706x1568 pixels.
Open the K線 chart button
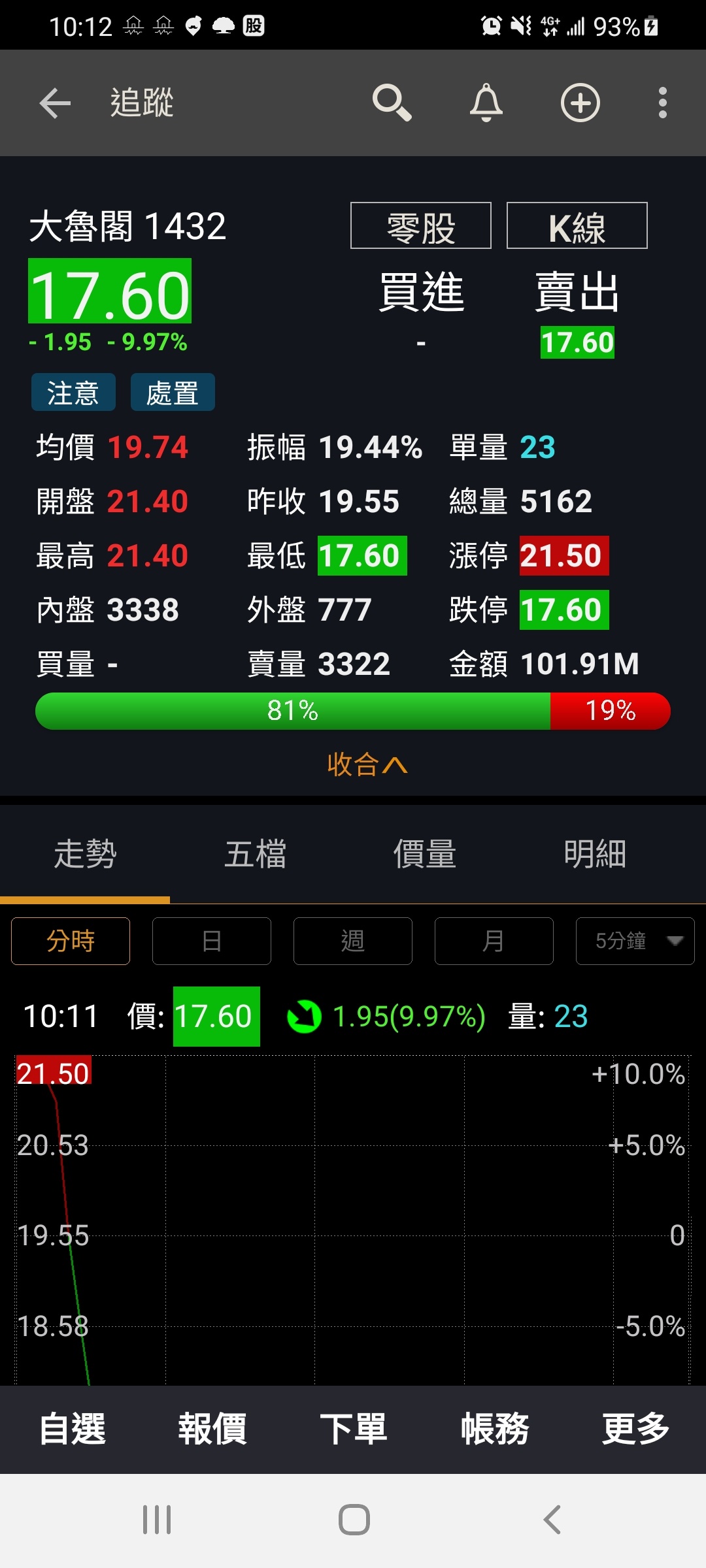tap(577, 225)
